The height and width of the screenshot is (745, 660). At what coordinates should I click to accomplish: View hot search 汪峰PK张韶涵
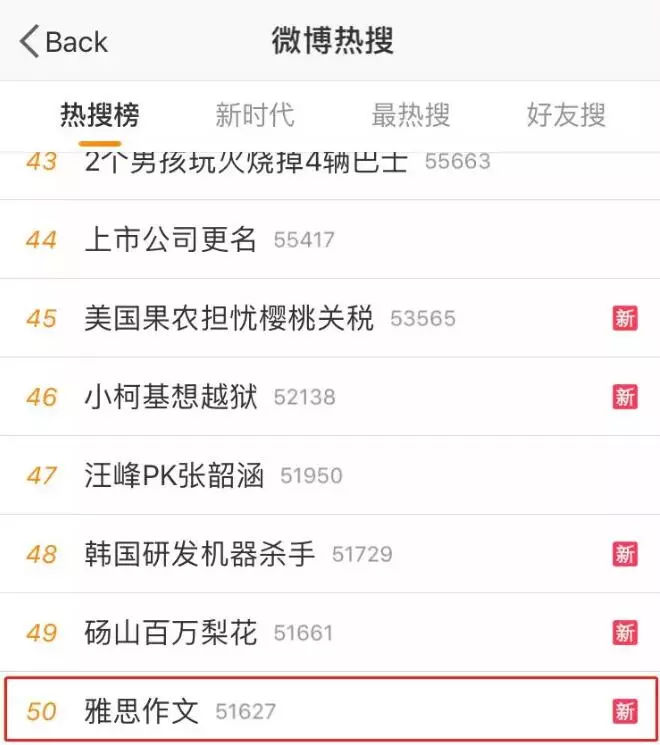pos(174,475)
